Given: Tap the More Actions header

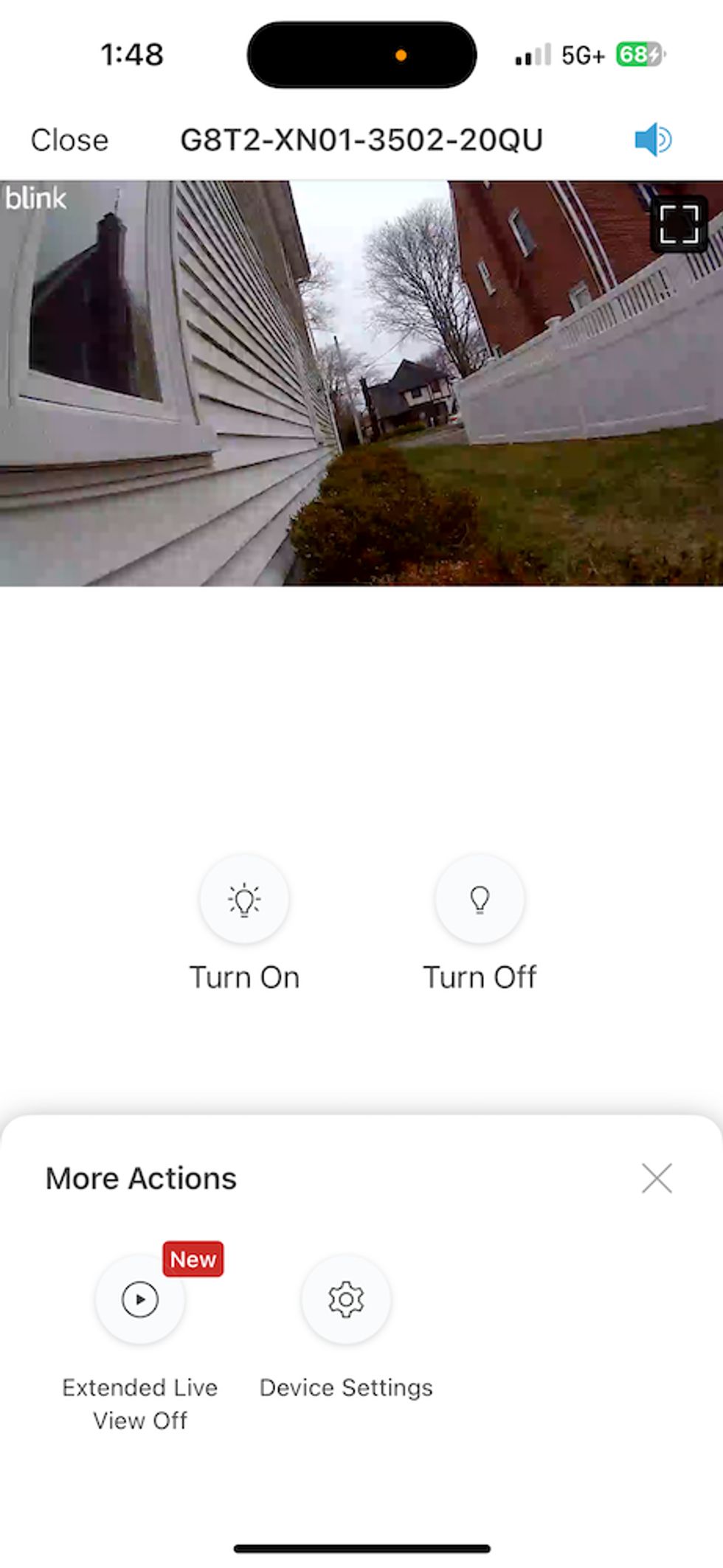Looking at the screenshot, I should (x=140, y=1178).
